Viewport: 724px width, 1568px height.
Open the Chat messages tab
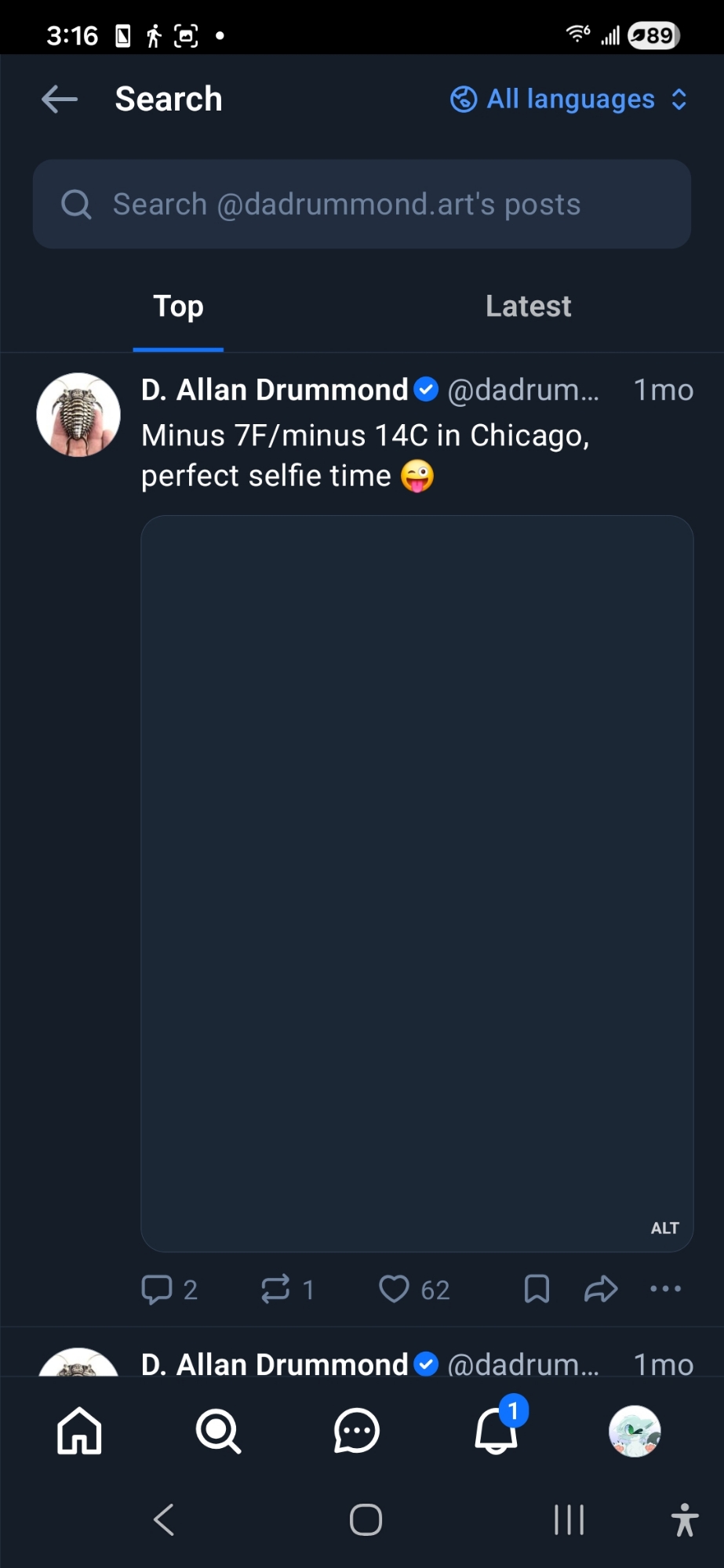(x=357, y=1431)
